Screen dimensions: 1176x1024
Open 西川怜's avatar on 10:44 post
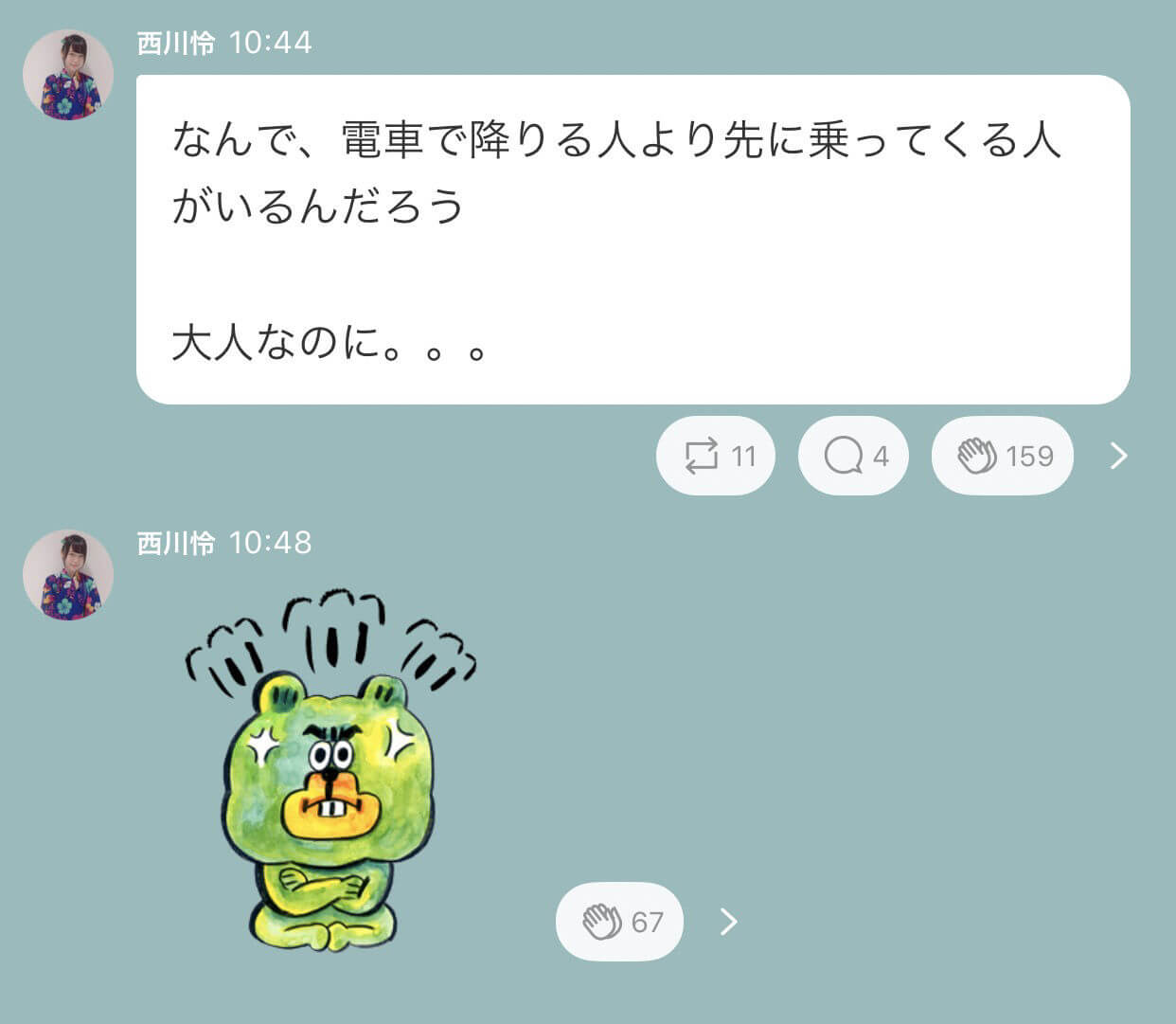point(68,75)
